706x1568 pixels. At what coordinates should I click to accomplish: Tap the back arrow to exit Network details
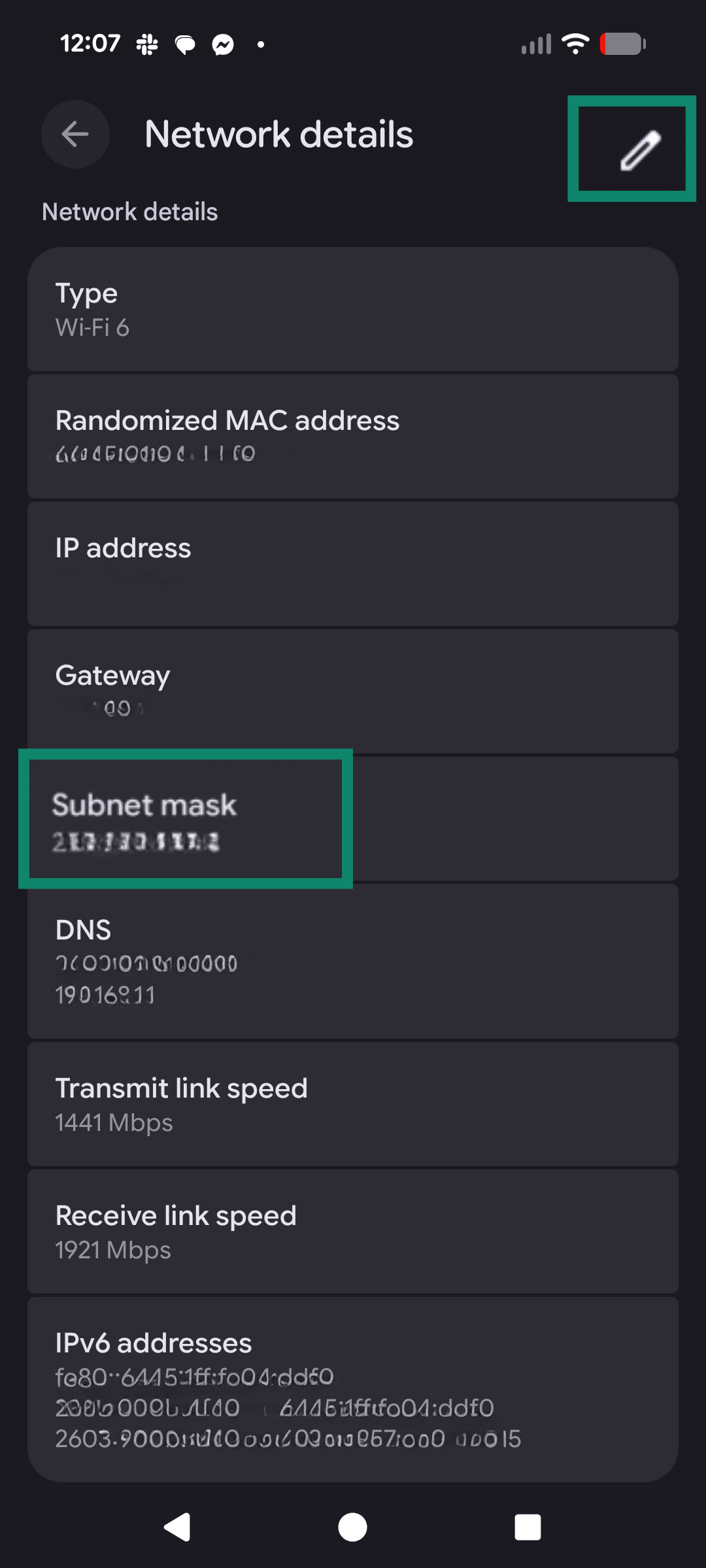(x=75, y=134)
